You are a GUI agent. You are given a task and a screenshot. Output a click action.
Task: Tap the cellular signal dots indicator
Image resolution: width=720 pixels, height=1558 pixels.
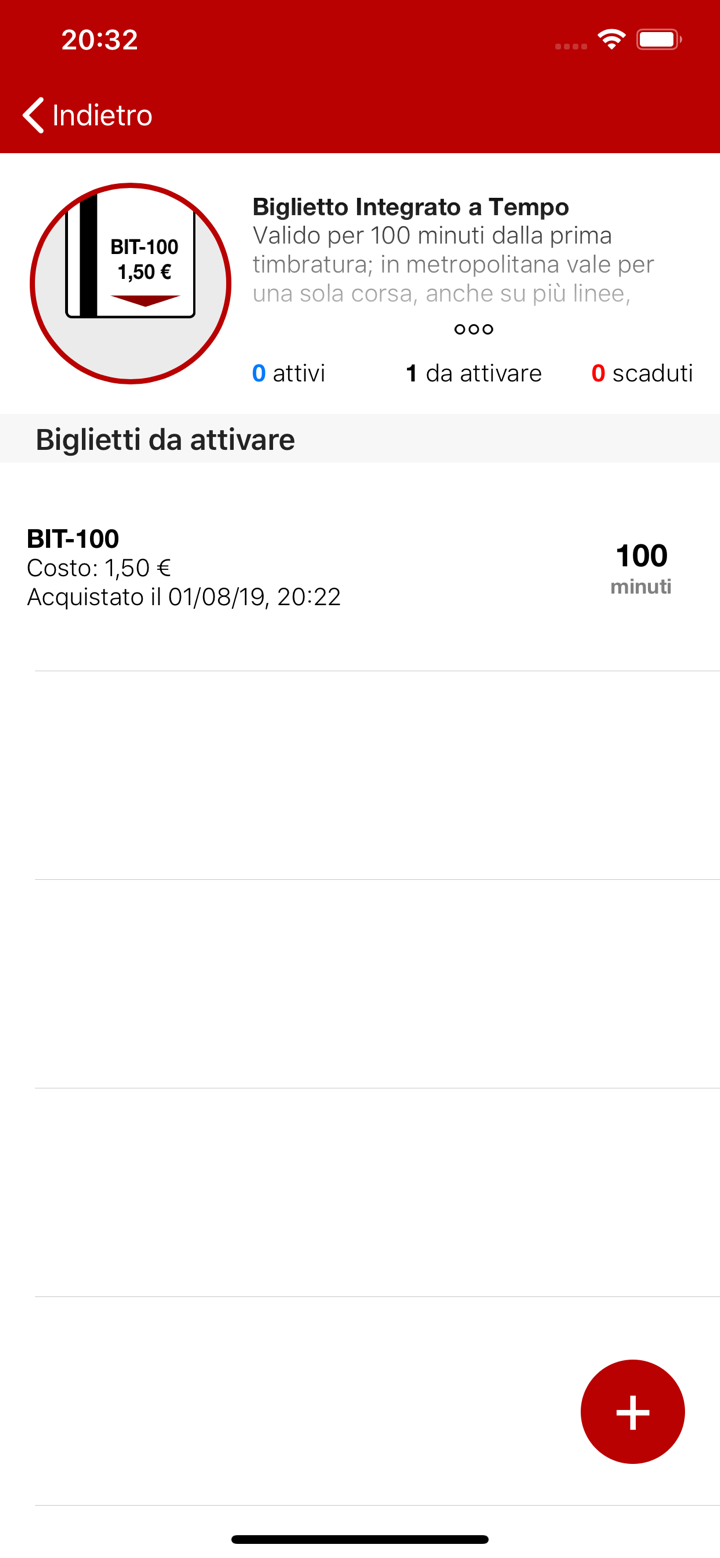570,45
